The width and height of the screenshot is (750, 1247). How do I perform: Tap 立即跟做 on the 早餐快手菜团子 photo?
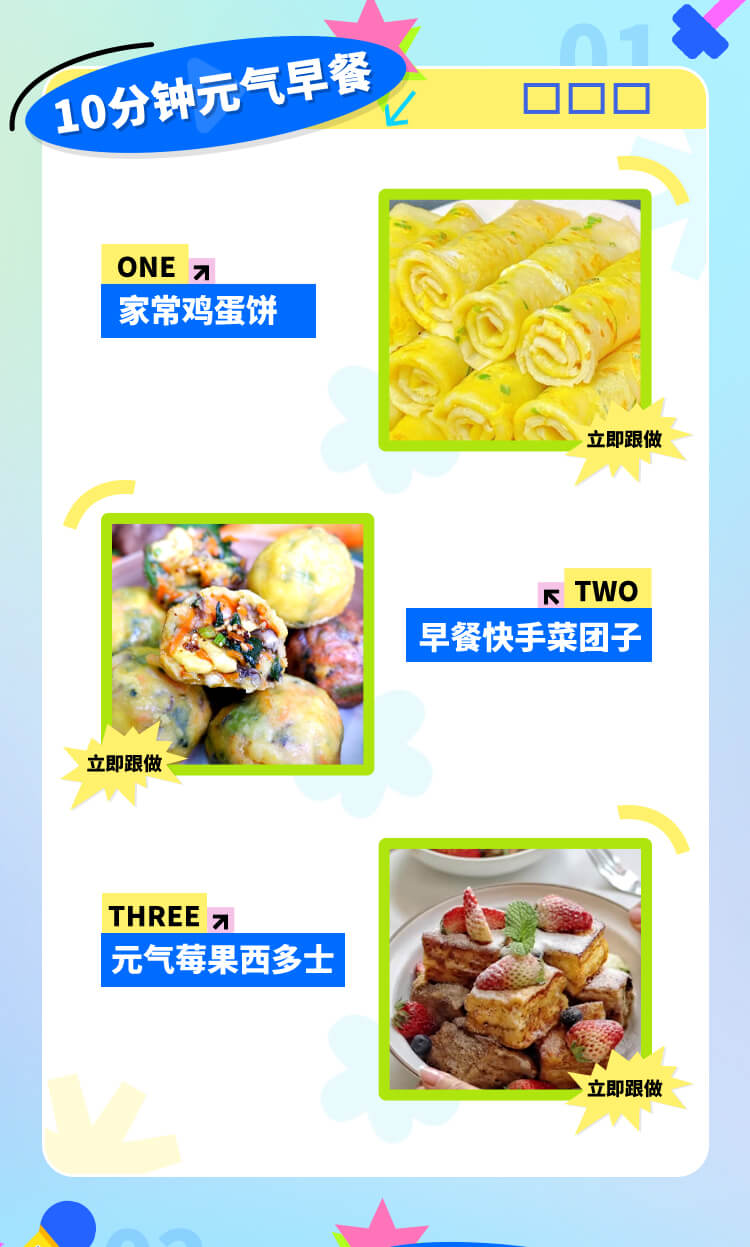pos(124,764)
